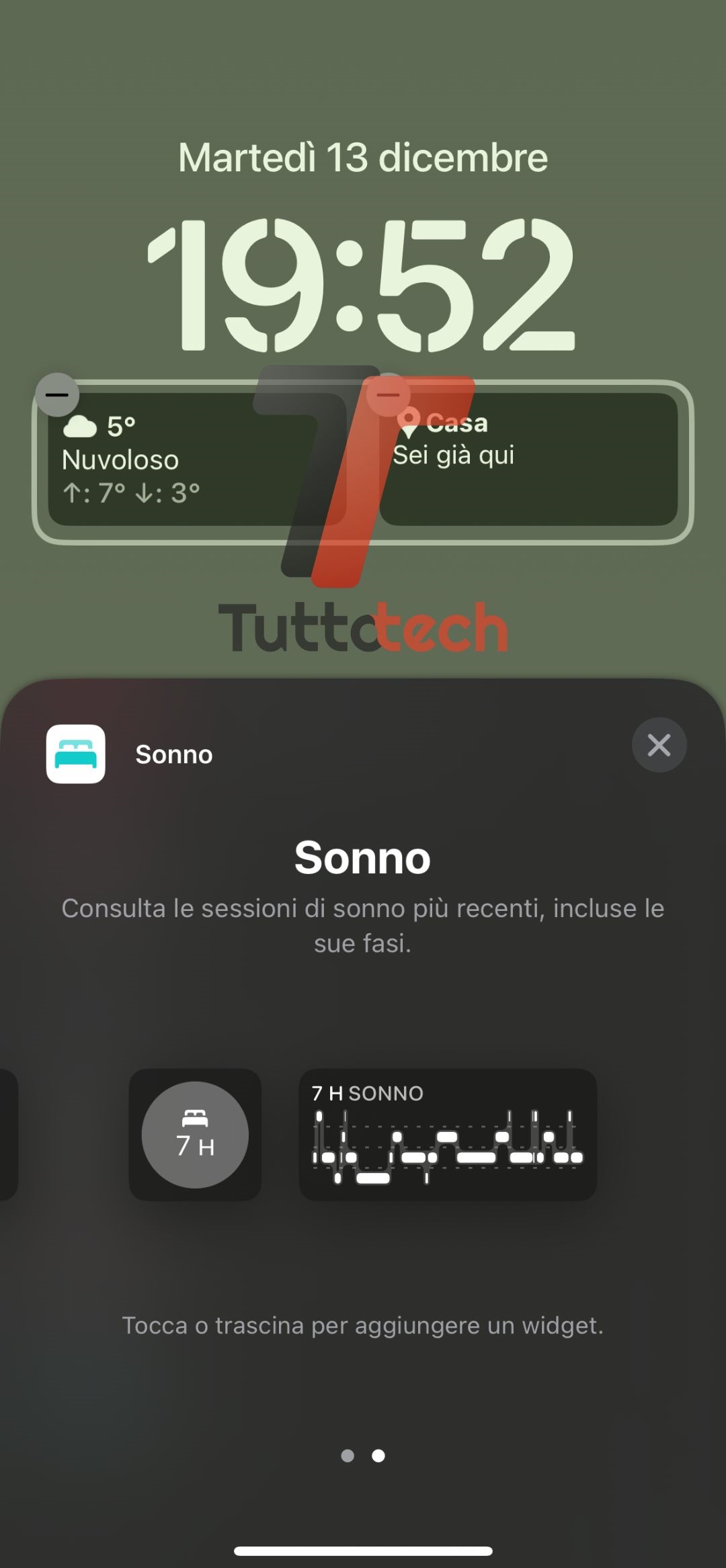
Task: Close the Sonno widget panel
Action: pyautogui.click(x=659, y=745)
